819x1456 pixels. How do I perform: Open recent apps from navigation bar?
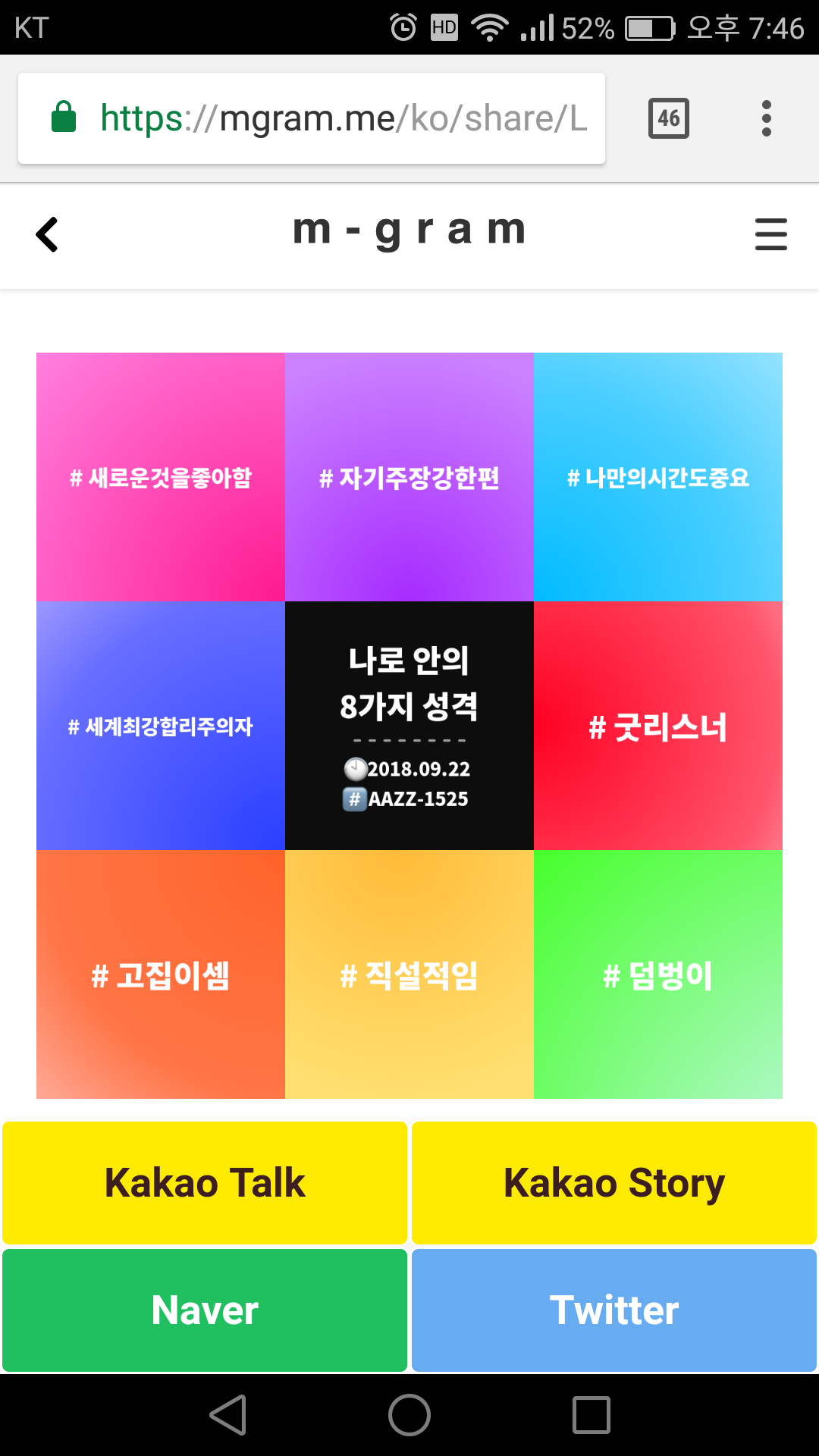[591, 1415]
